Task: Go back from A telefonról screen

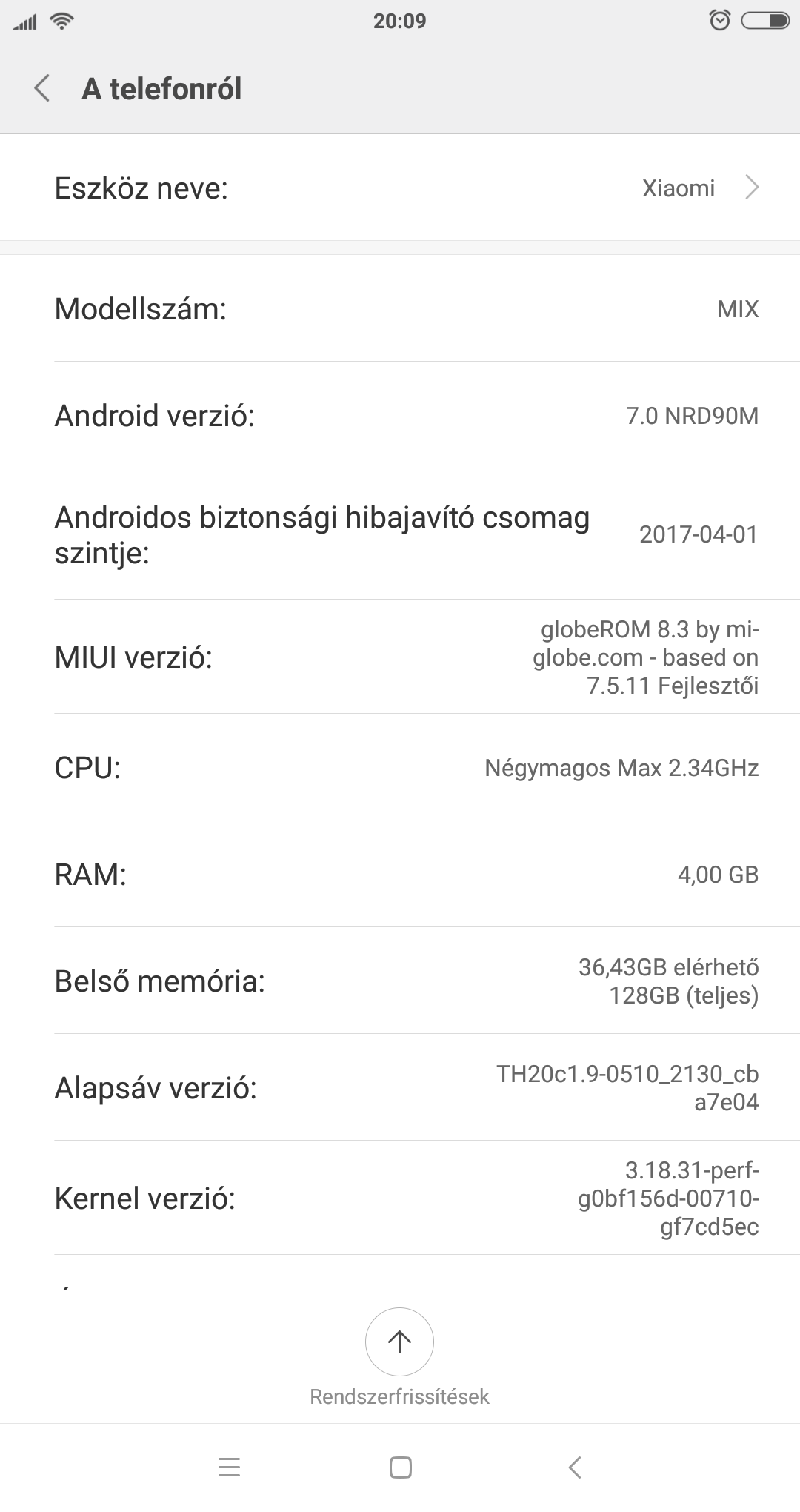Action: [42, 88]
